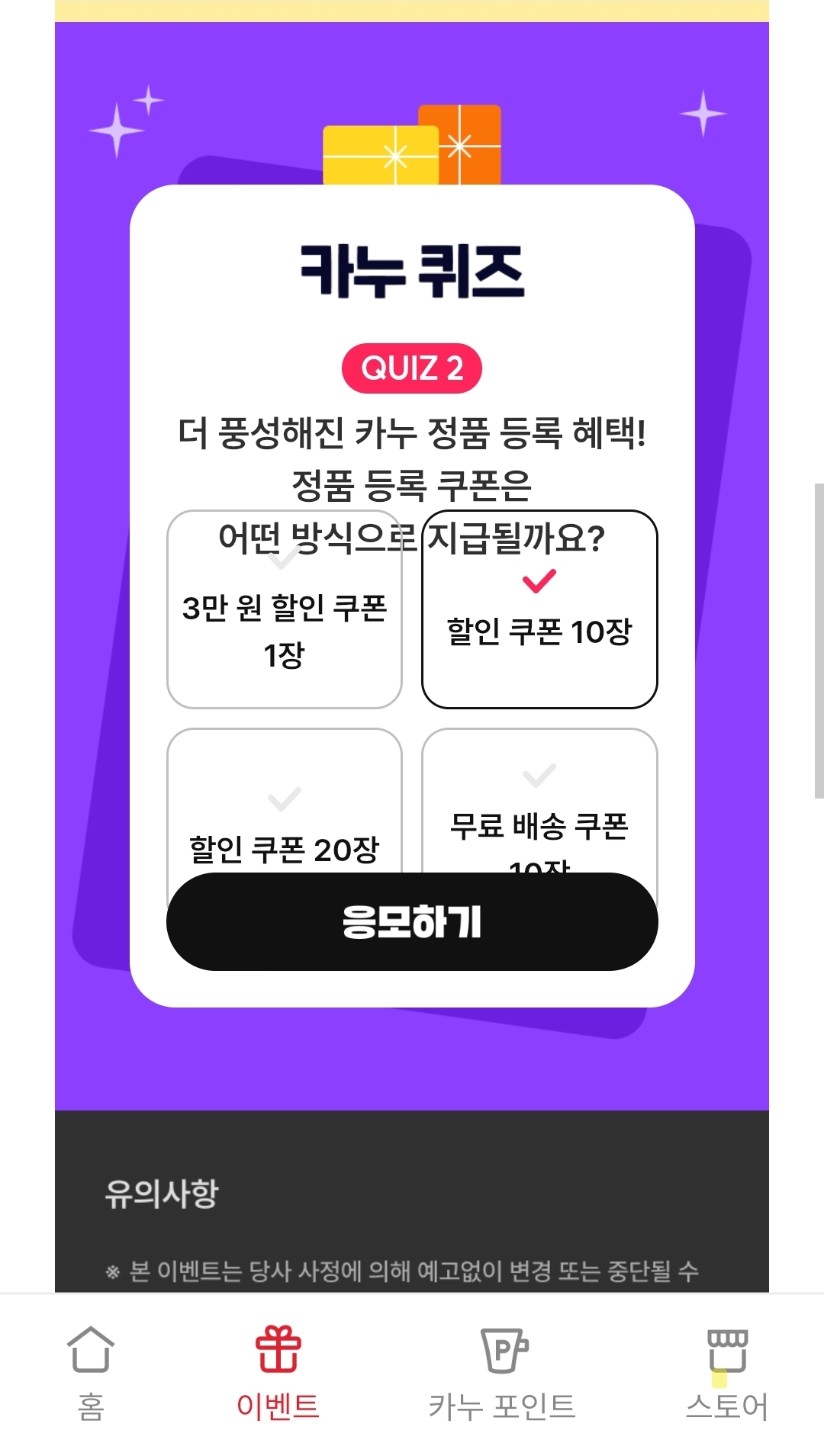Tap the QUIZ 2 pink badge
Image resolution: width=824 pixels, height=1440 pixels.
click(412, 368)
